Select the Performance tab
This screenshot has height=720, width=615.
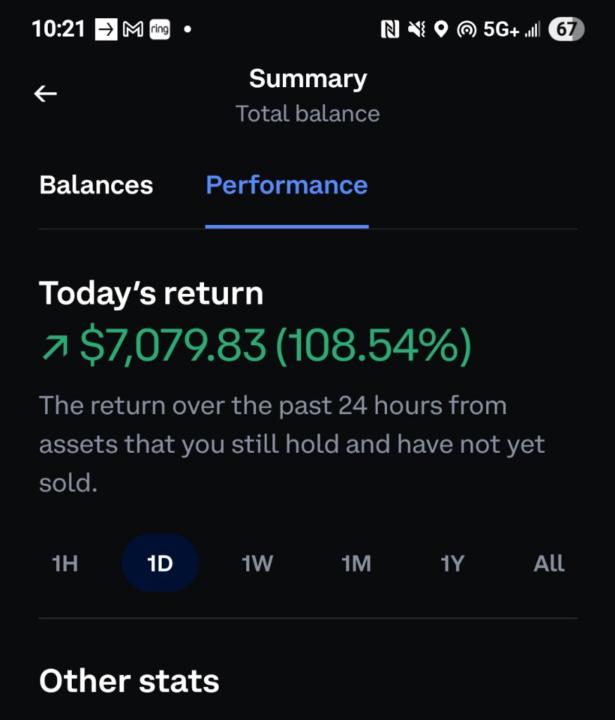pyautogui.click(x=286, y=185)
